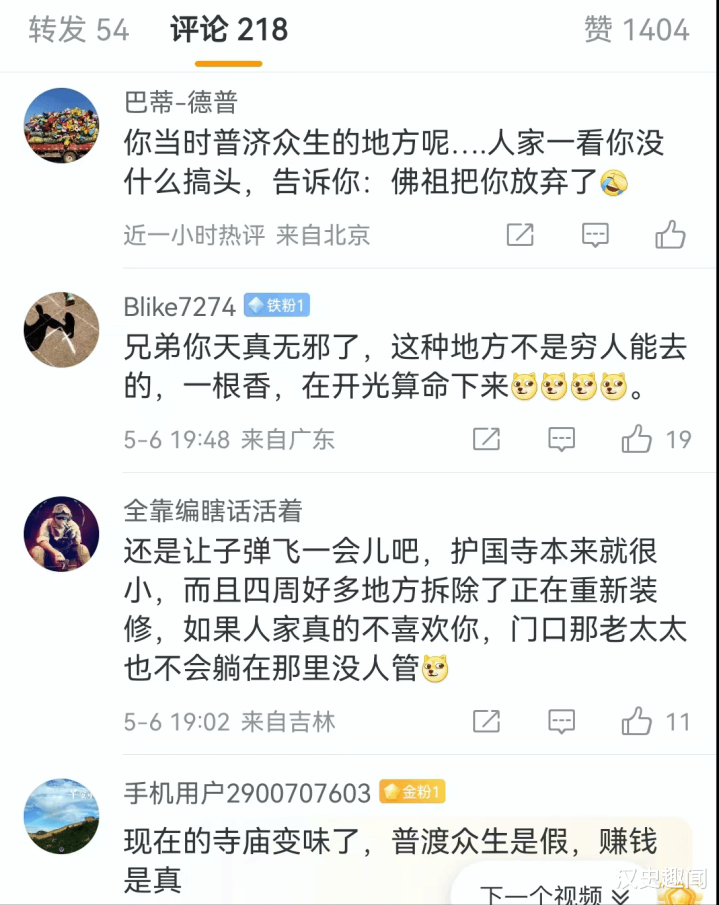Reply to Blike7274's comment
719x905 pixels.
tap(561, 439)
